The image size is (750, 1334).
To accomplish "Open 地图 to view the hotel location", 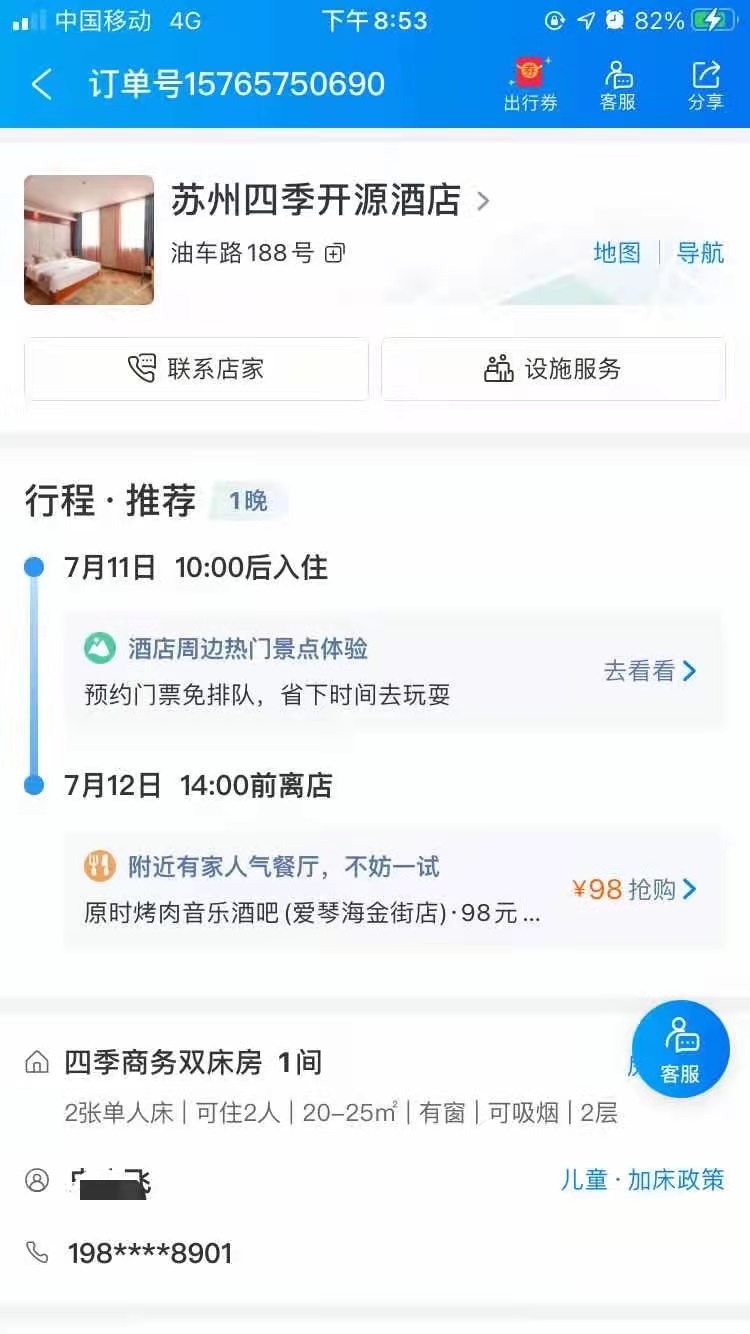I will [616, 253].
